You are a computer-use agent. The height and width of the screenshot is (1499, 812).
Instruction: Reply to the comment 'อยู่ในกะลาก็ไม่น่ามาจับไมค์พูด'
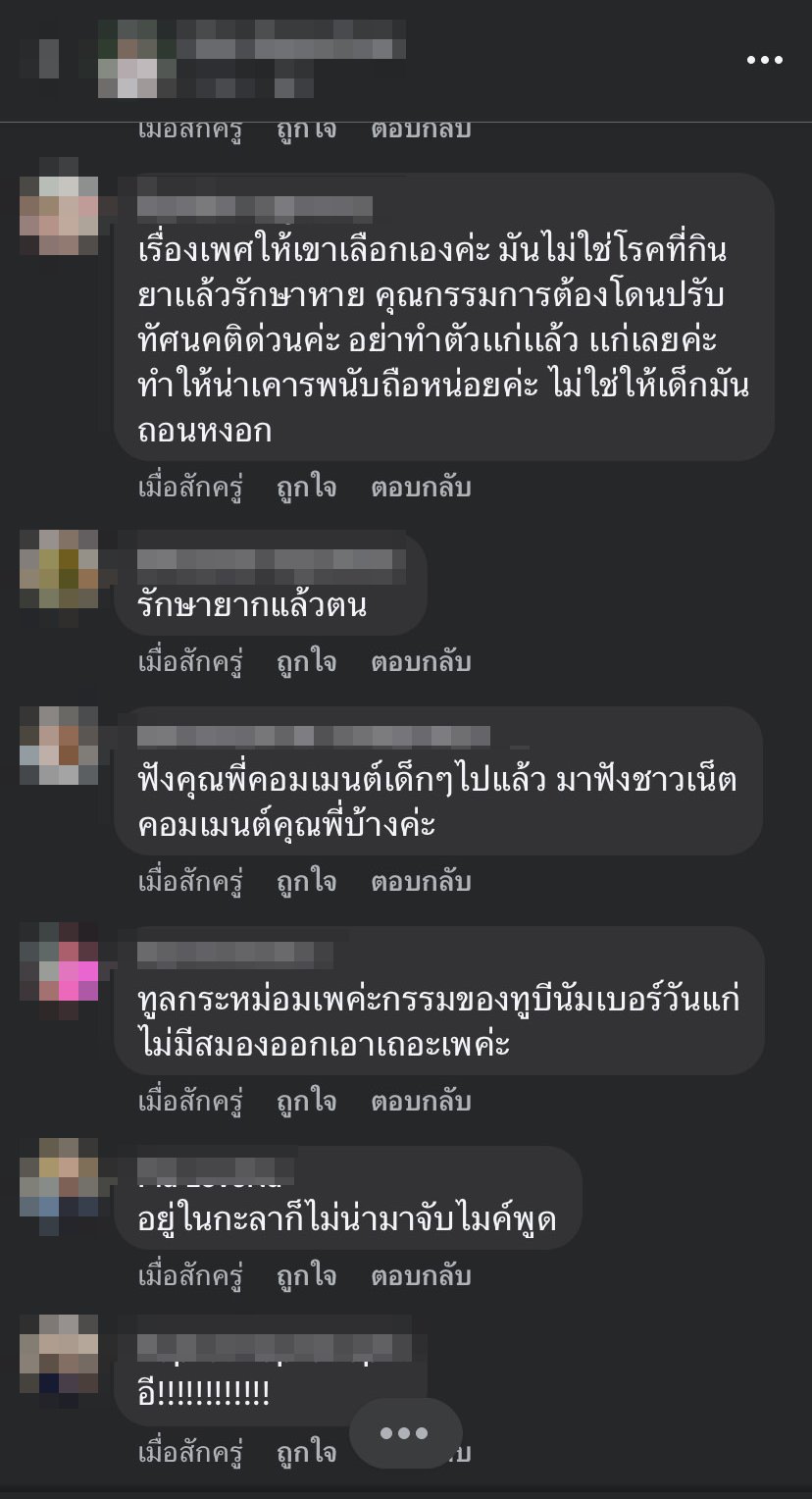[421, 1276]
